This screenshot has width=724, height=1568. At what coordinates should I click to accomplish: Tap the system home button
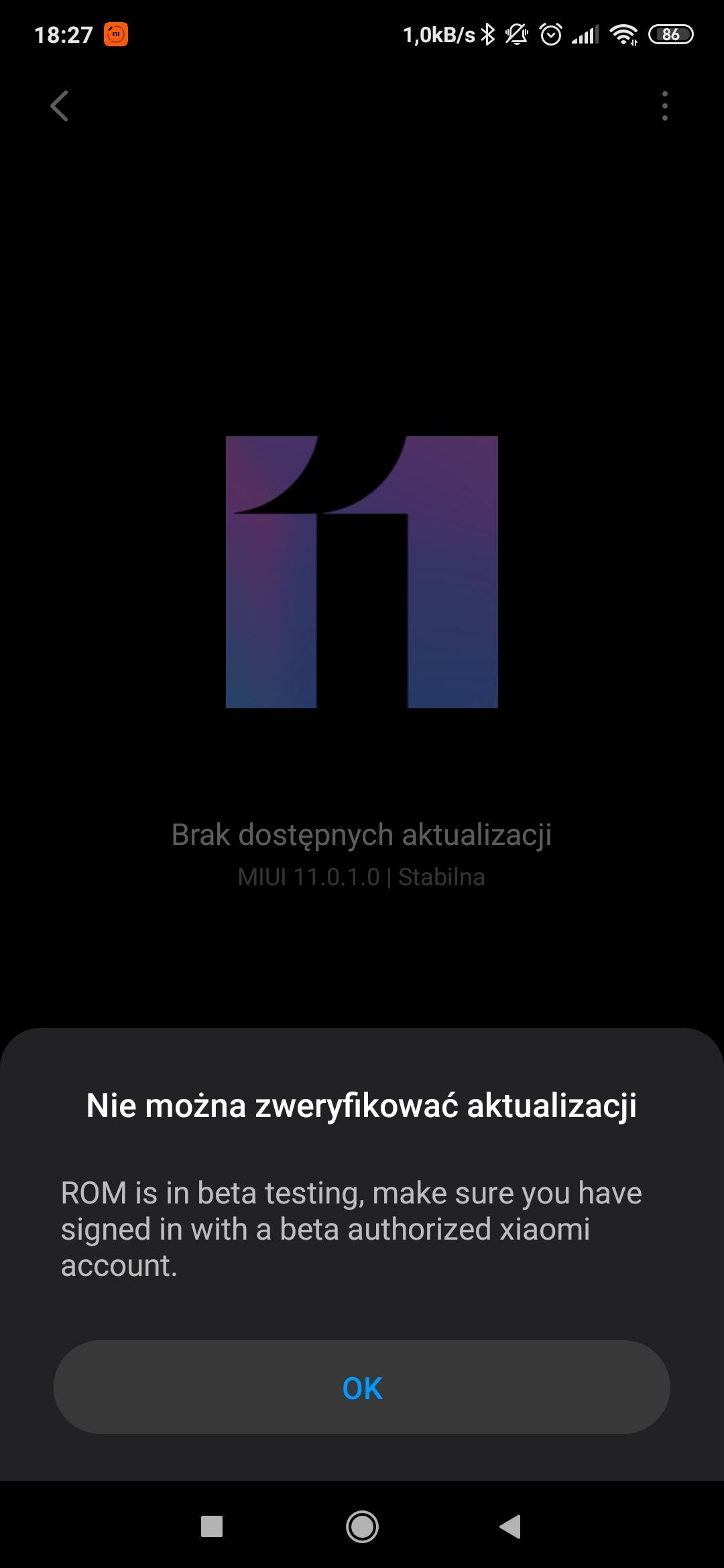pos(362,1527)
